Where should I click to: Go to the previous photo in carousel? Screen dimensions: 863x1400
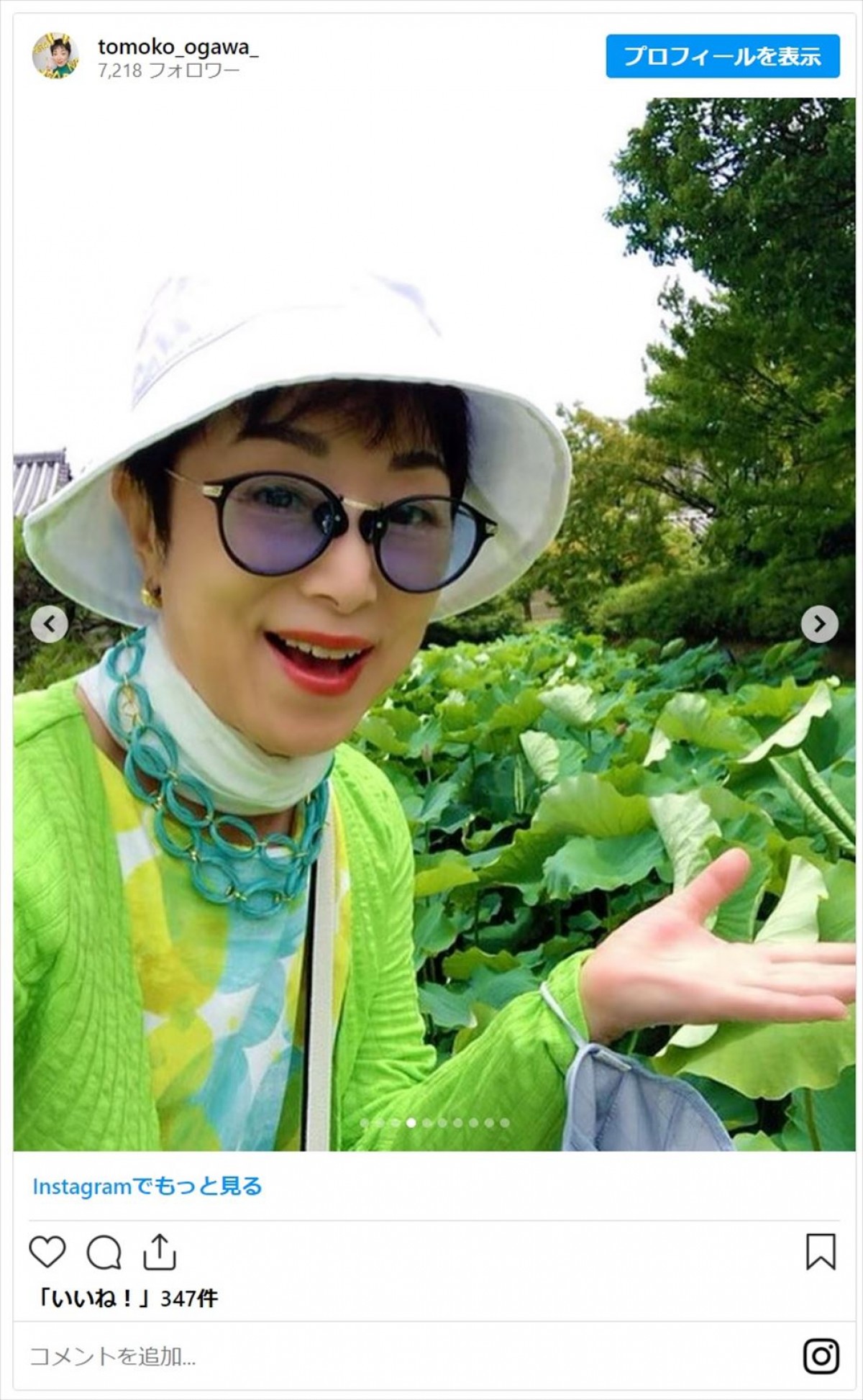(x=50, y=624)
